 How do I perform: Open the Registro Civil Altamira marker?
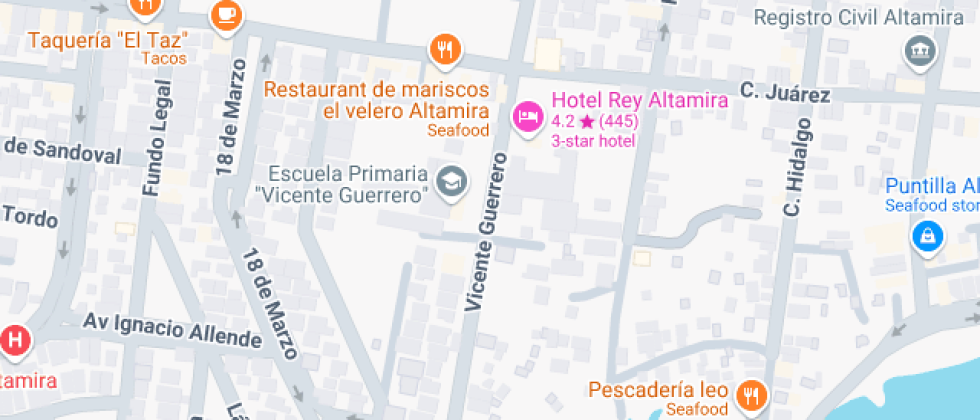pyautogui.click(x=917, y=49)
